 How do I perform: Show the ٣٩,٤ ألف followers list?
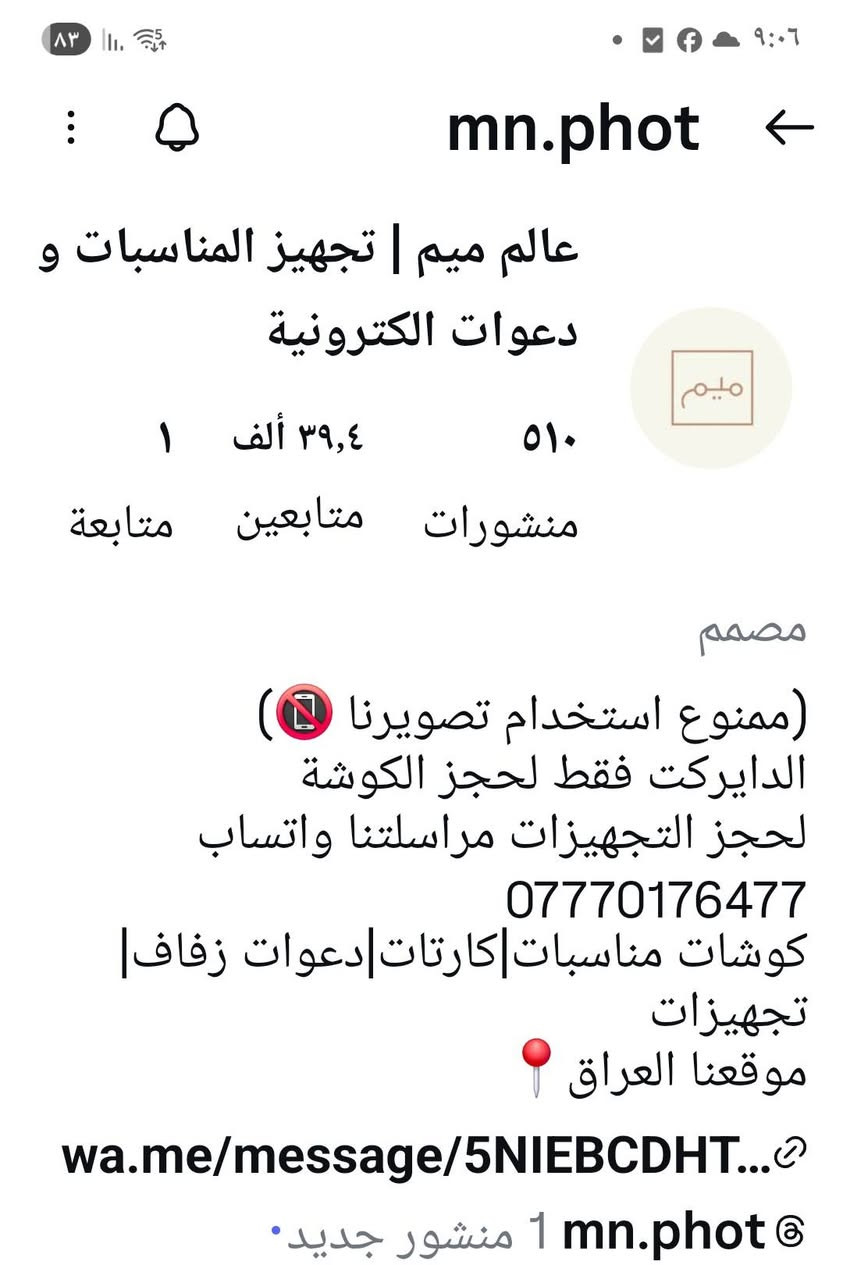(x=299, y=478)
